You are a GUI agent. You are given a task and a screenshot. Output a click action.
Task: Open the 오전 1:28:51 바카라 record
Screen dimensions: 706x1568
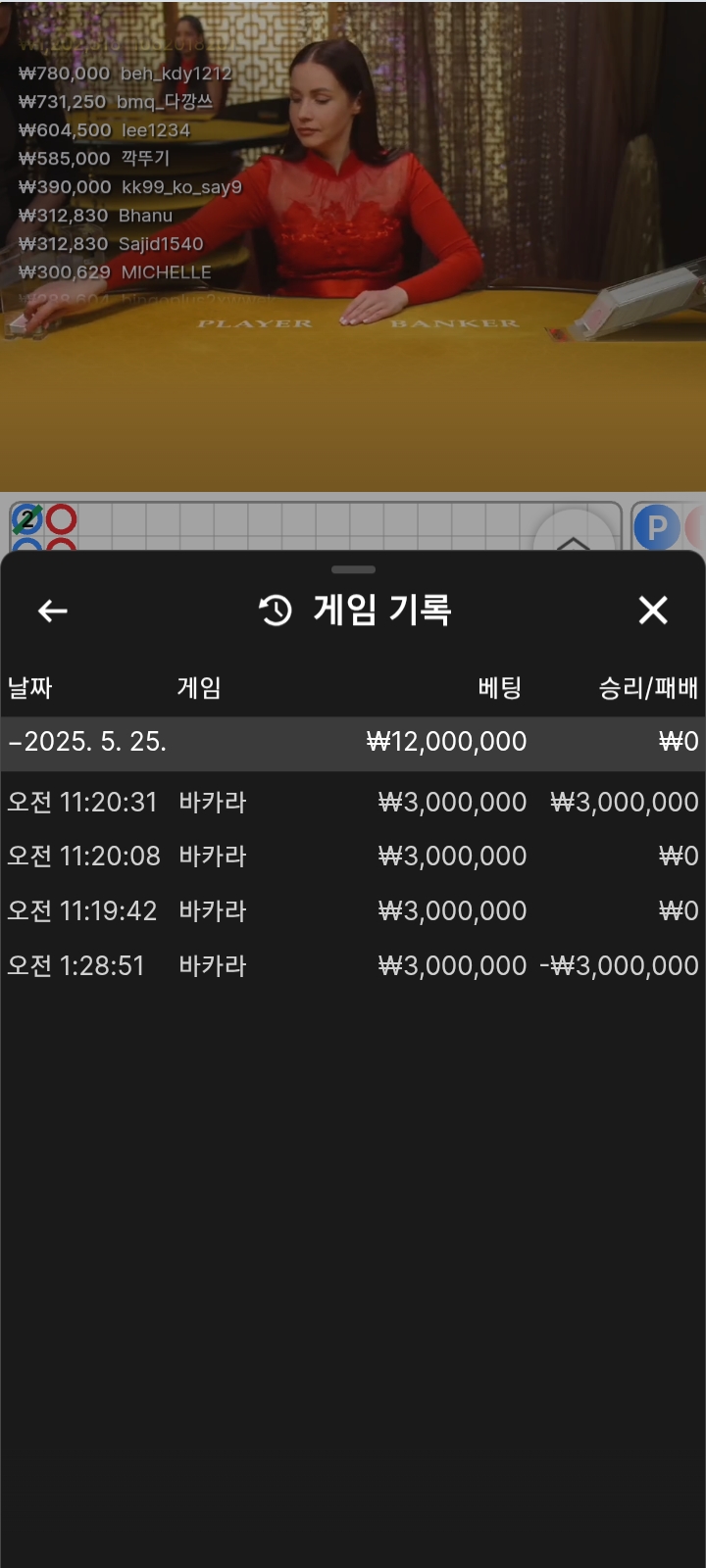(x=353, y=966)
